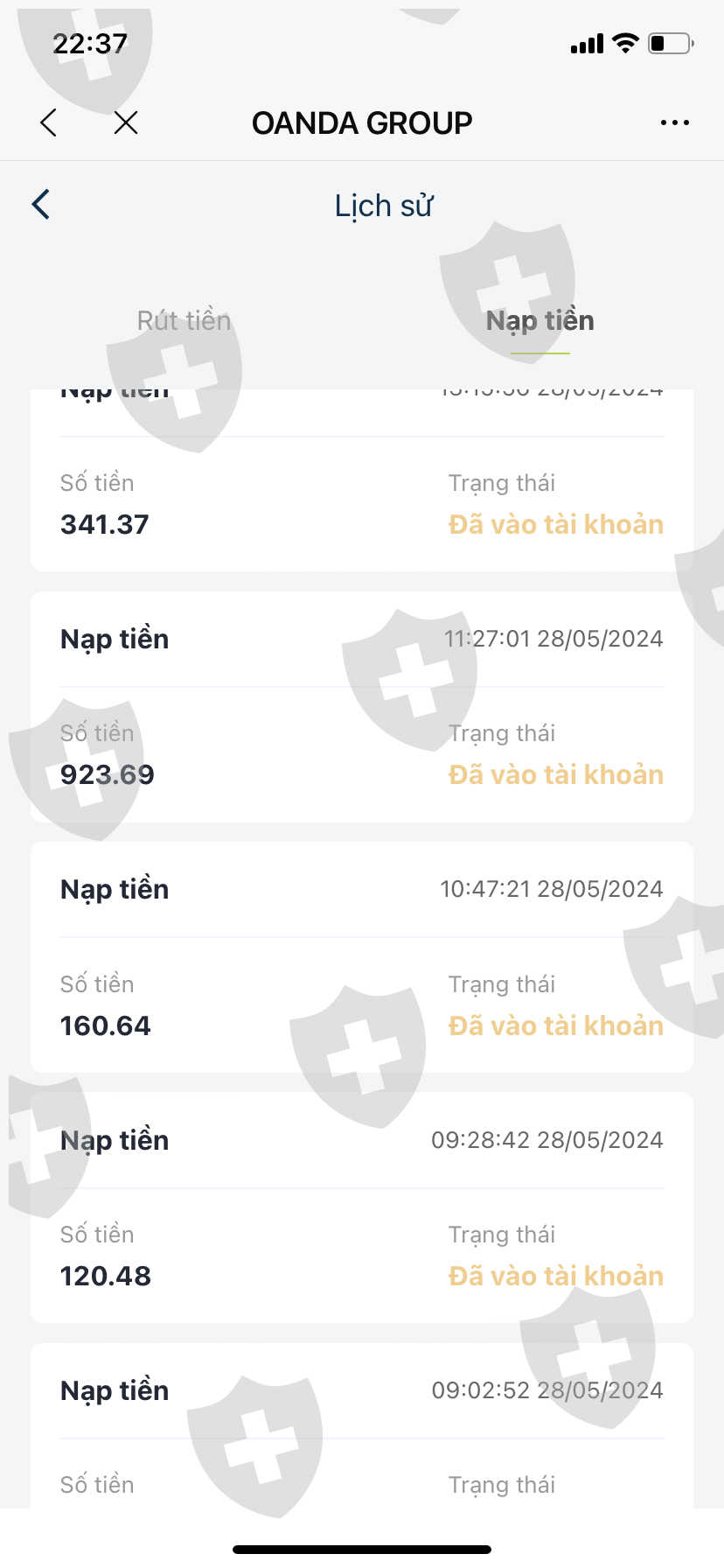Return from the Lịch sử page
The image size is (724, 1568).
point(41,205)
